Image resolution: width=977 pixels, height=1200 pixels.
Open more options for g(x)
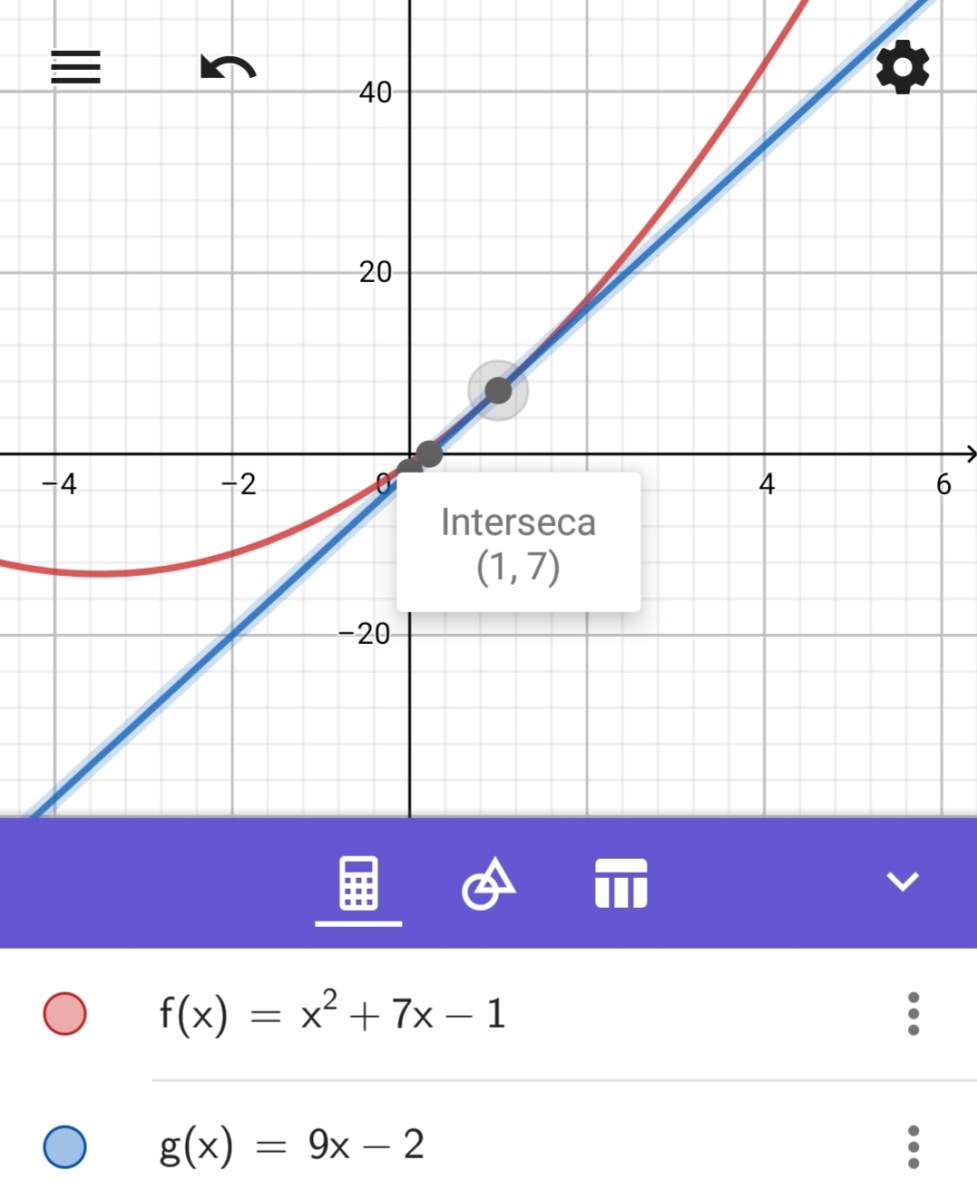pos(912,1146)
